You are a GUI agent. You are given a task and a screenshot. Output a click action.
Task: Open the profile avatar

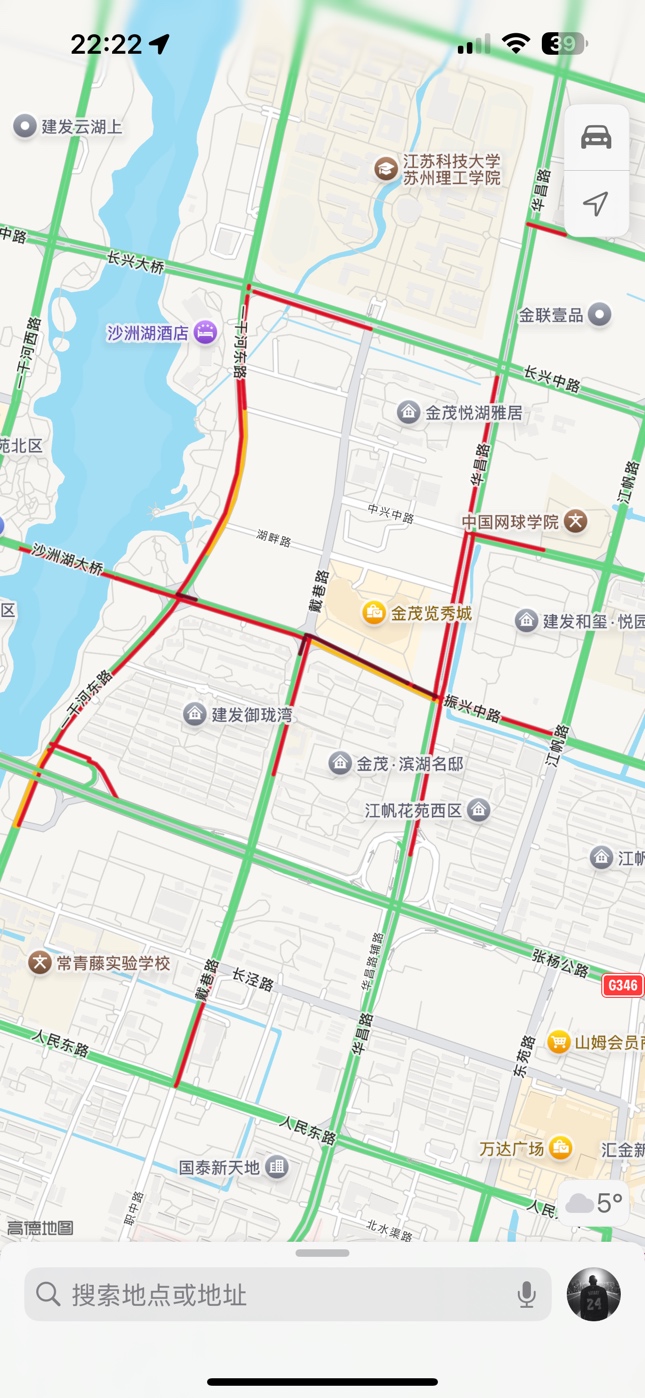(594, 1294)
